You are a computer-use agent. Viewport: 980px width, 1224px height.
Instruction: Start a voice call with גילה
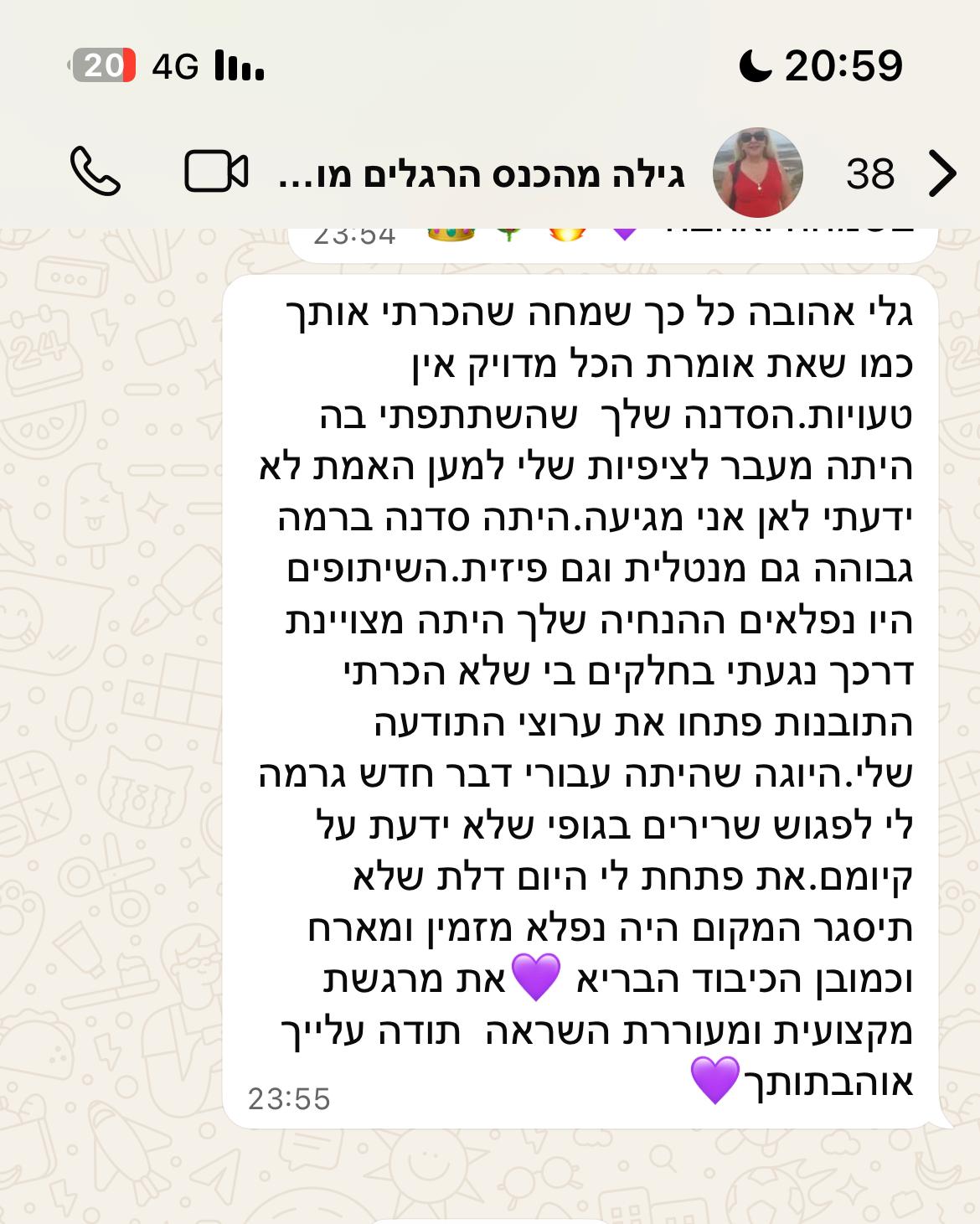[x=95, y=172]
